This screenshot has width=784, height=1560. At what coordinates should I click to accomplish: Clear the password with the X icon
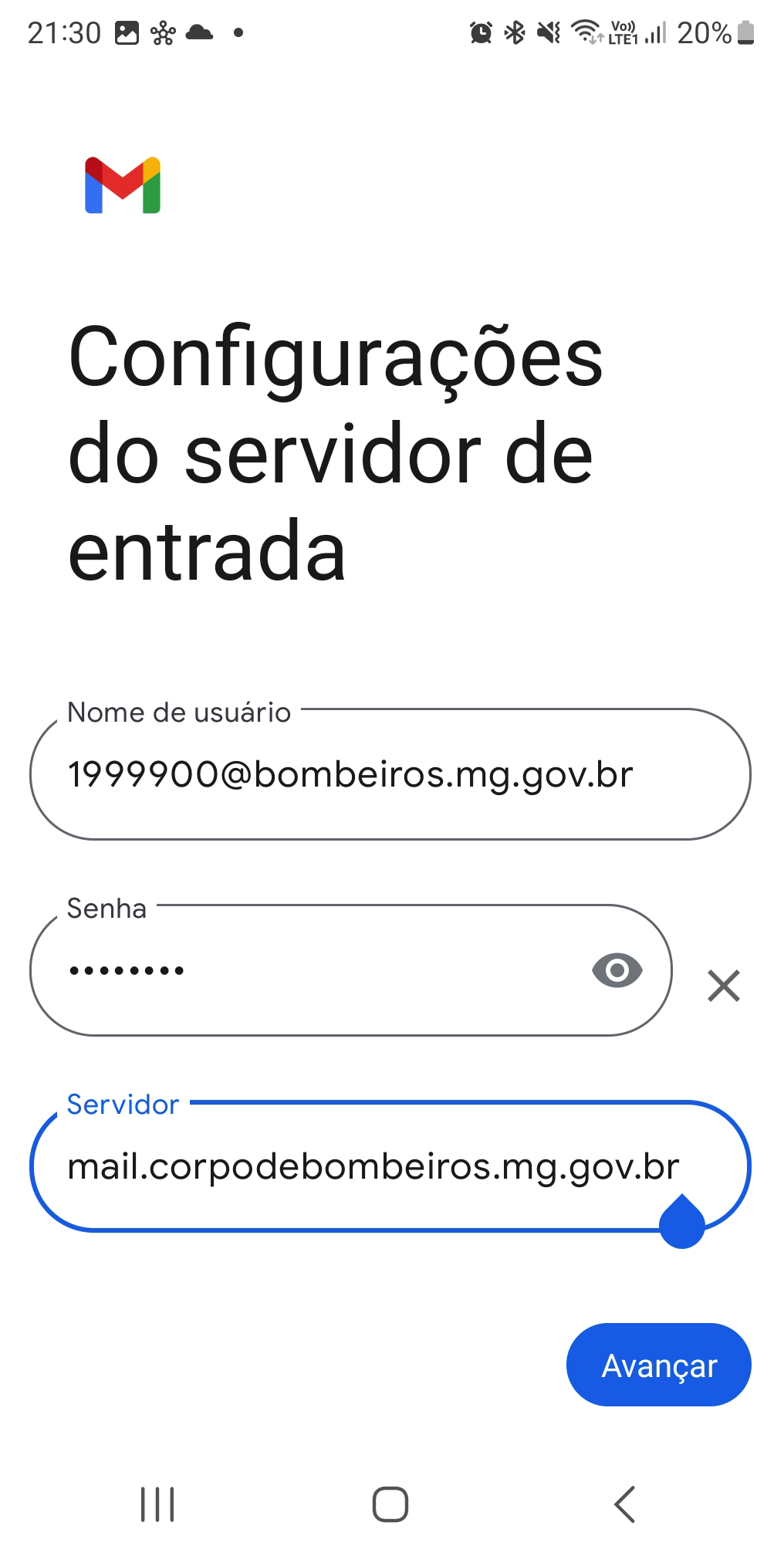(x=723, y=986)
